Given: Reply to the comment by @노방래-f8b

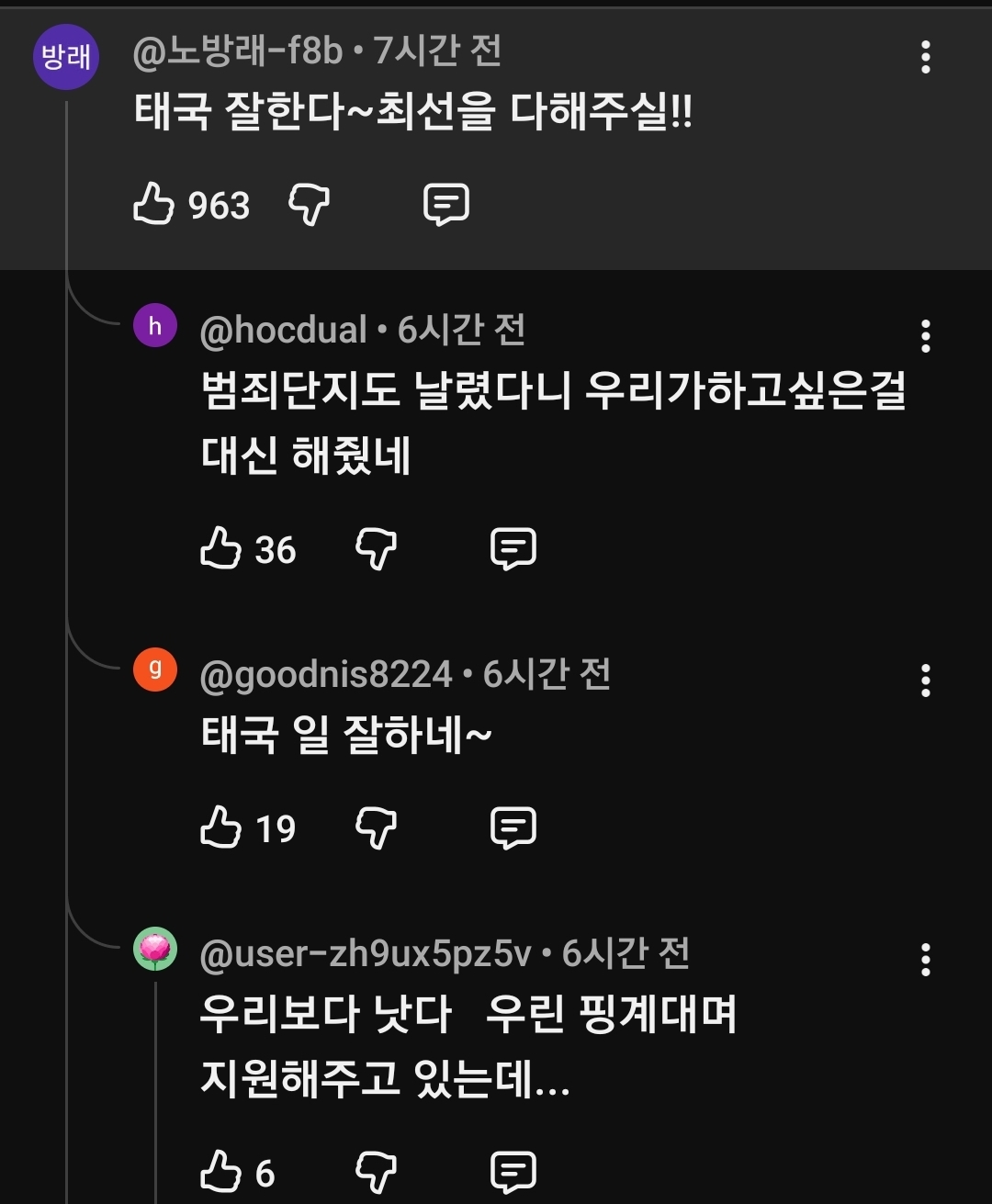Looking at the screenshot, I should click(446, 204).
